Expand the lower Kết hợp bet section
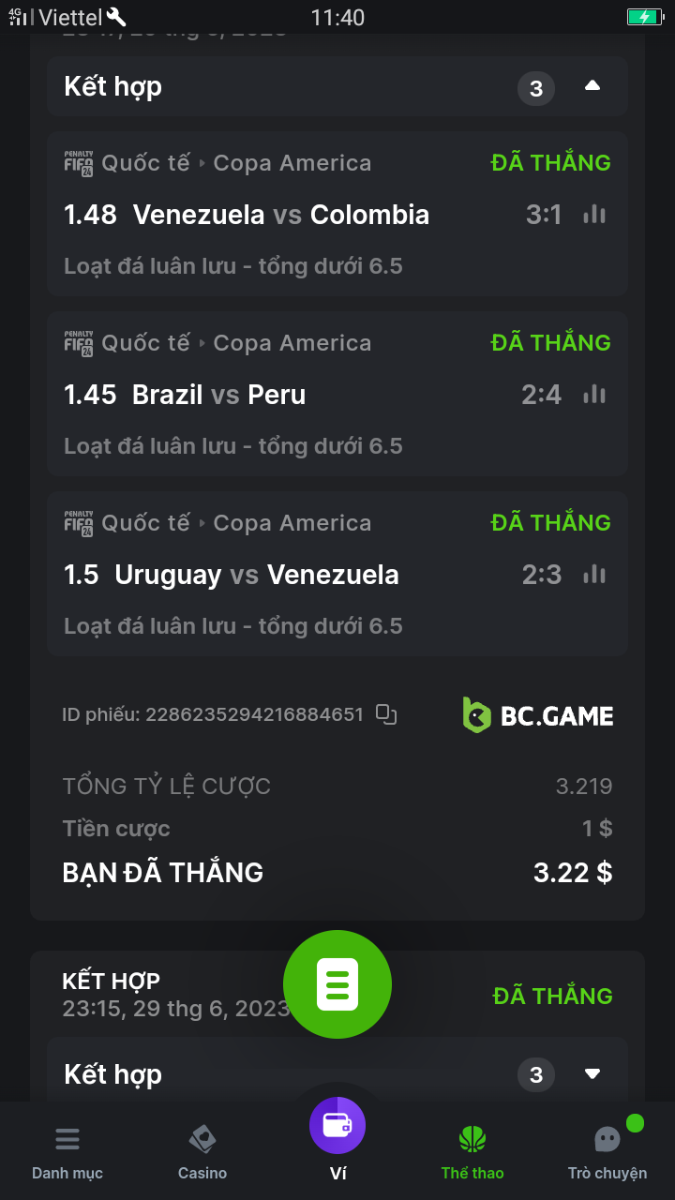Screen dimensions: 675x1200 coord(592,1074)
